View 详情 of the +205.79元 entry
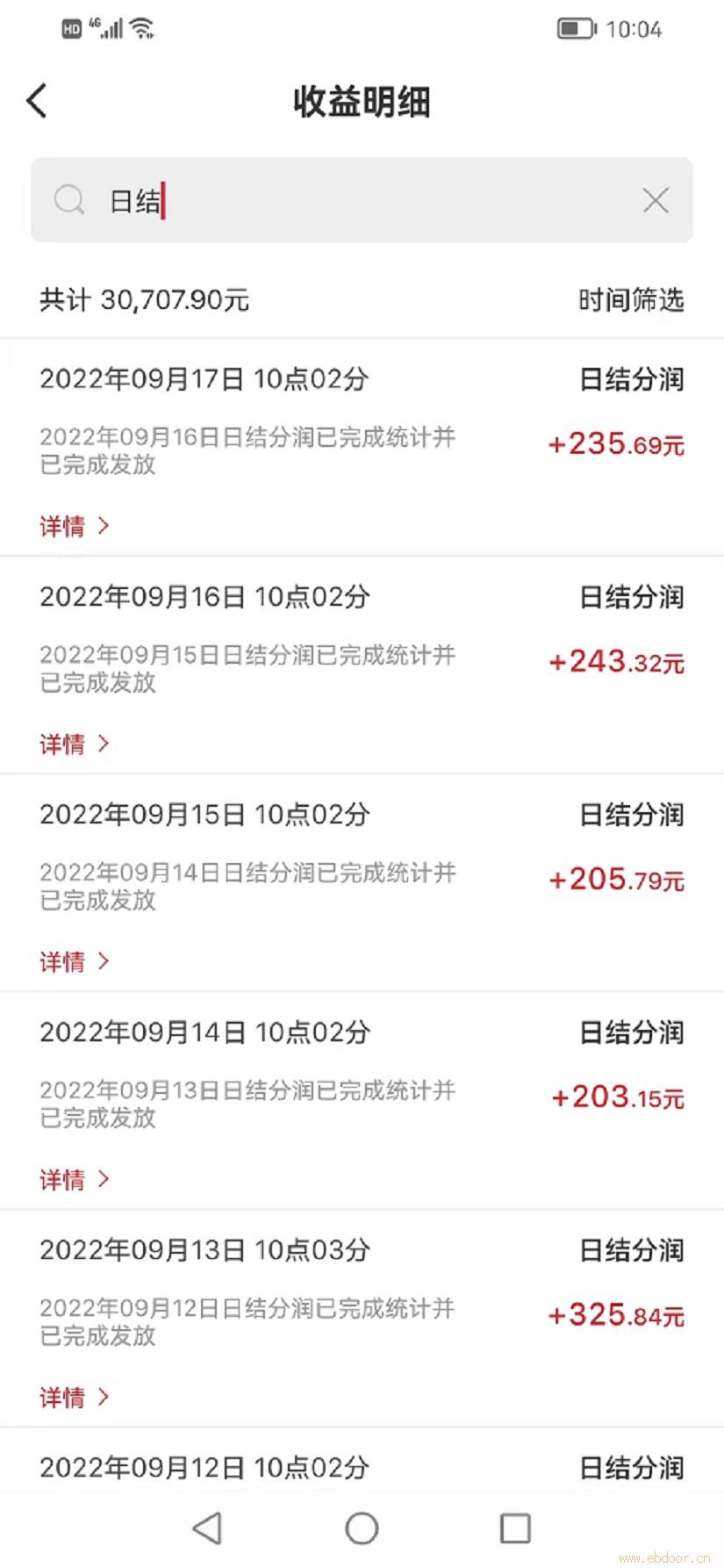The width and height of the screenshot is (724, 1568). point(75,961)
